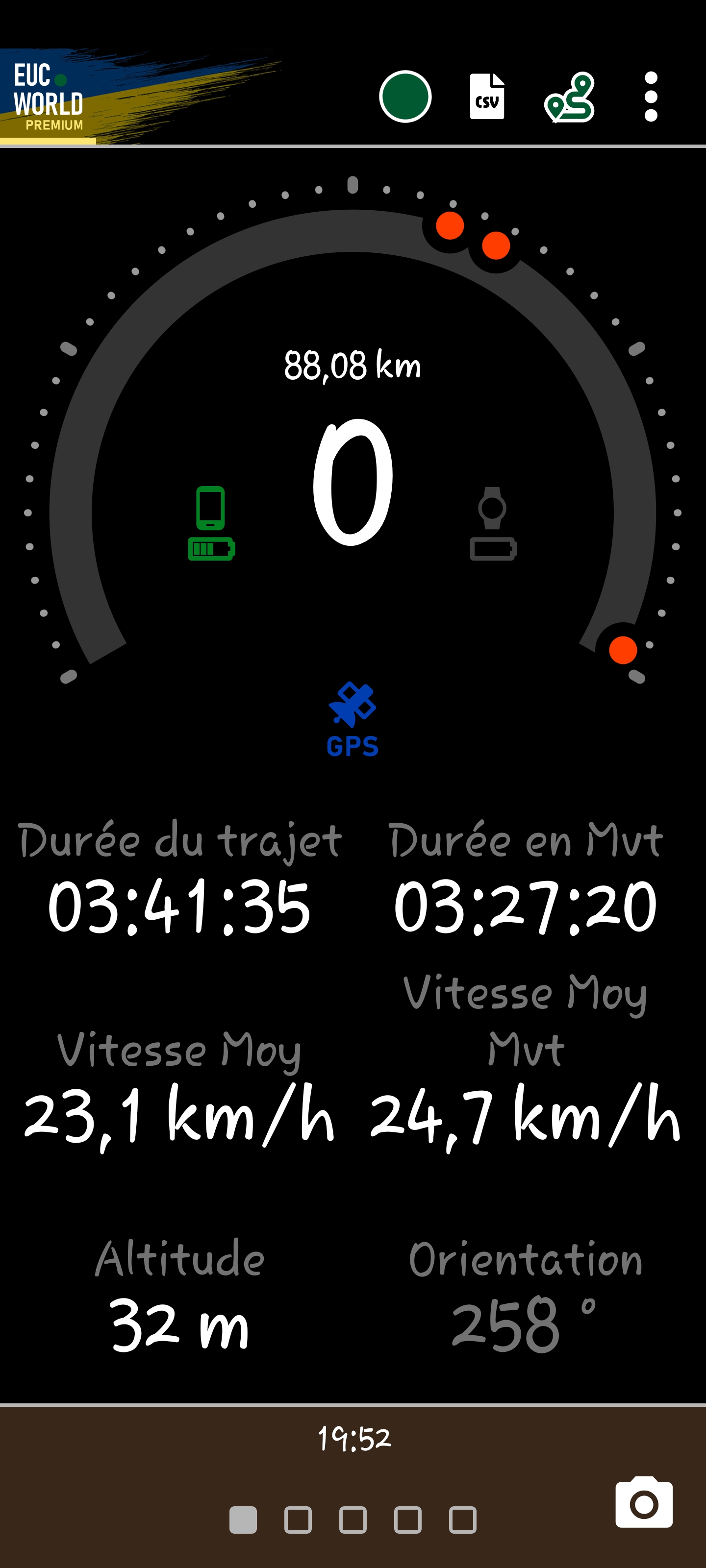Jump to the fifth page indicator

[x=462, y=1520]
